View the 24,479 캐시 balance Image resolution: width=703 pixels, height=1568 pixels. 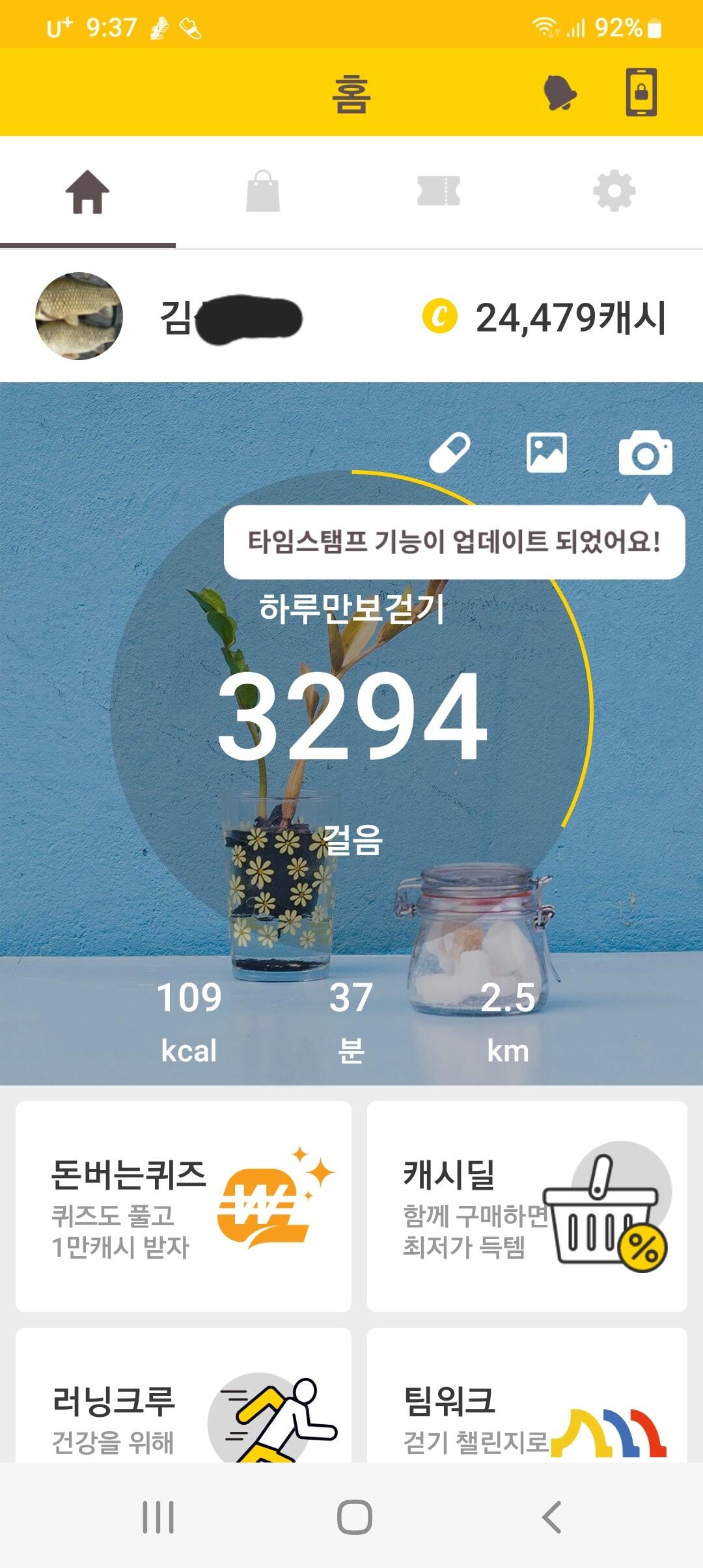(544, 317)
